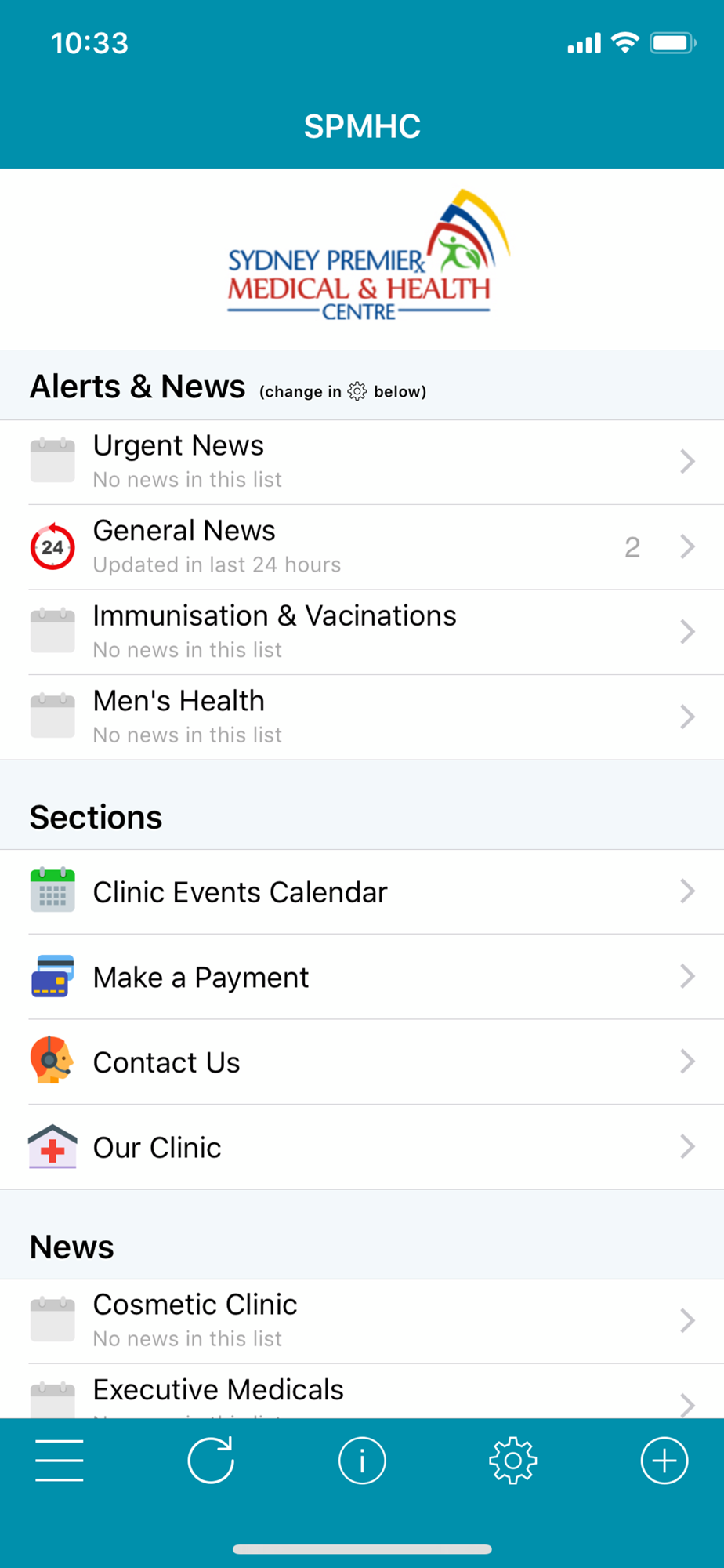View General News updates
This screenshot has height=1568, width=724.
362,547
